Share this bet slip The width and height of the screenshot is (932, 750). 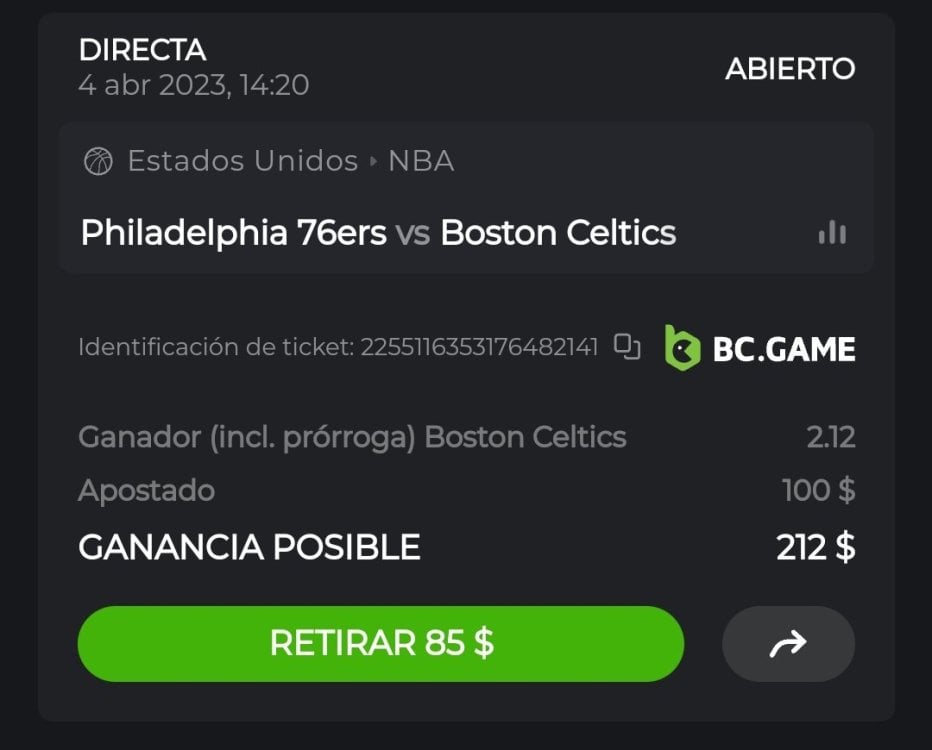pyautogui.click(x=788, y=644)
